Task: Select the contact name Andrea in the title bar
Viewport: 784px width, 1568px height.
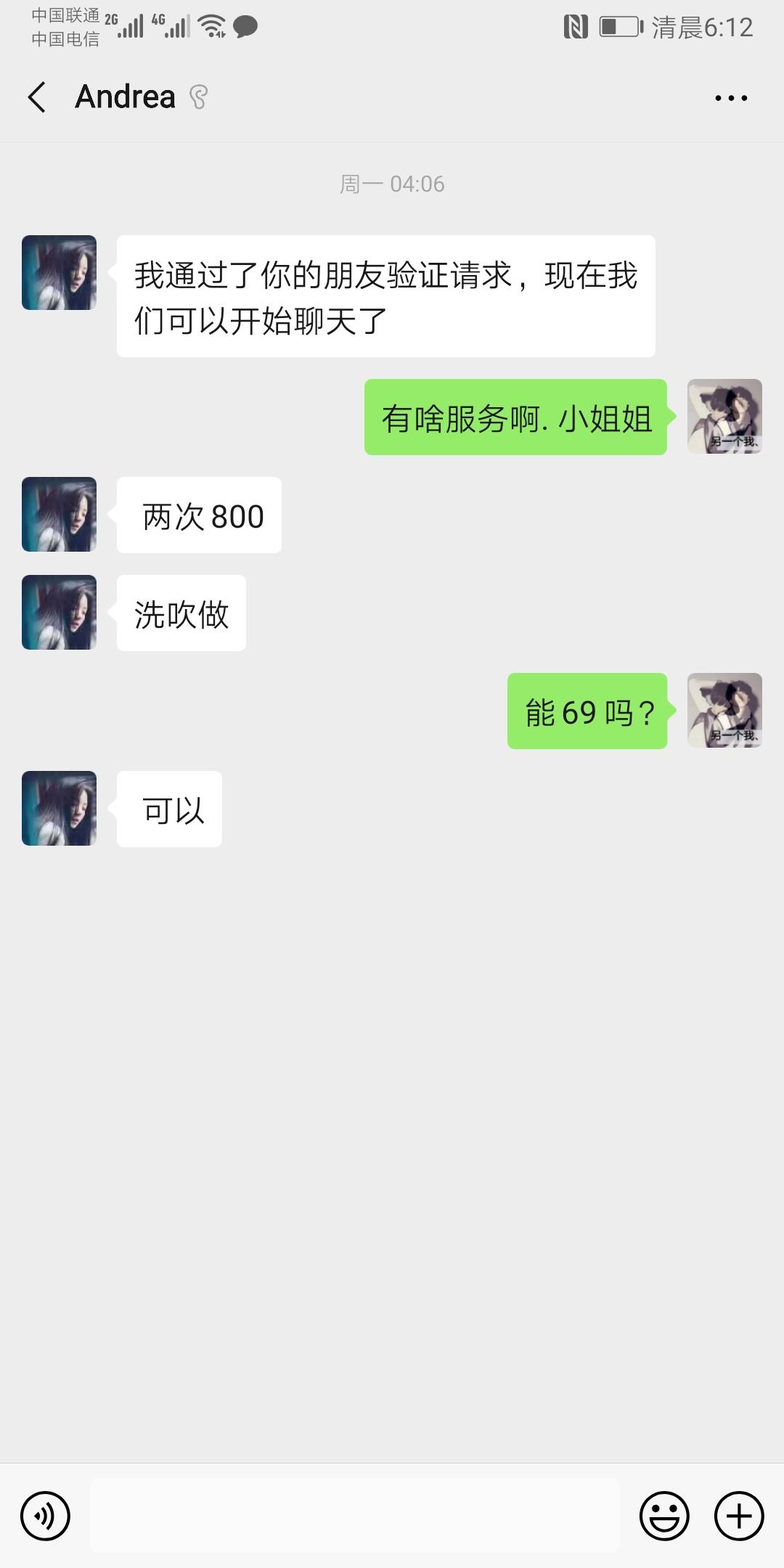Action: (x=125, y=95)
